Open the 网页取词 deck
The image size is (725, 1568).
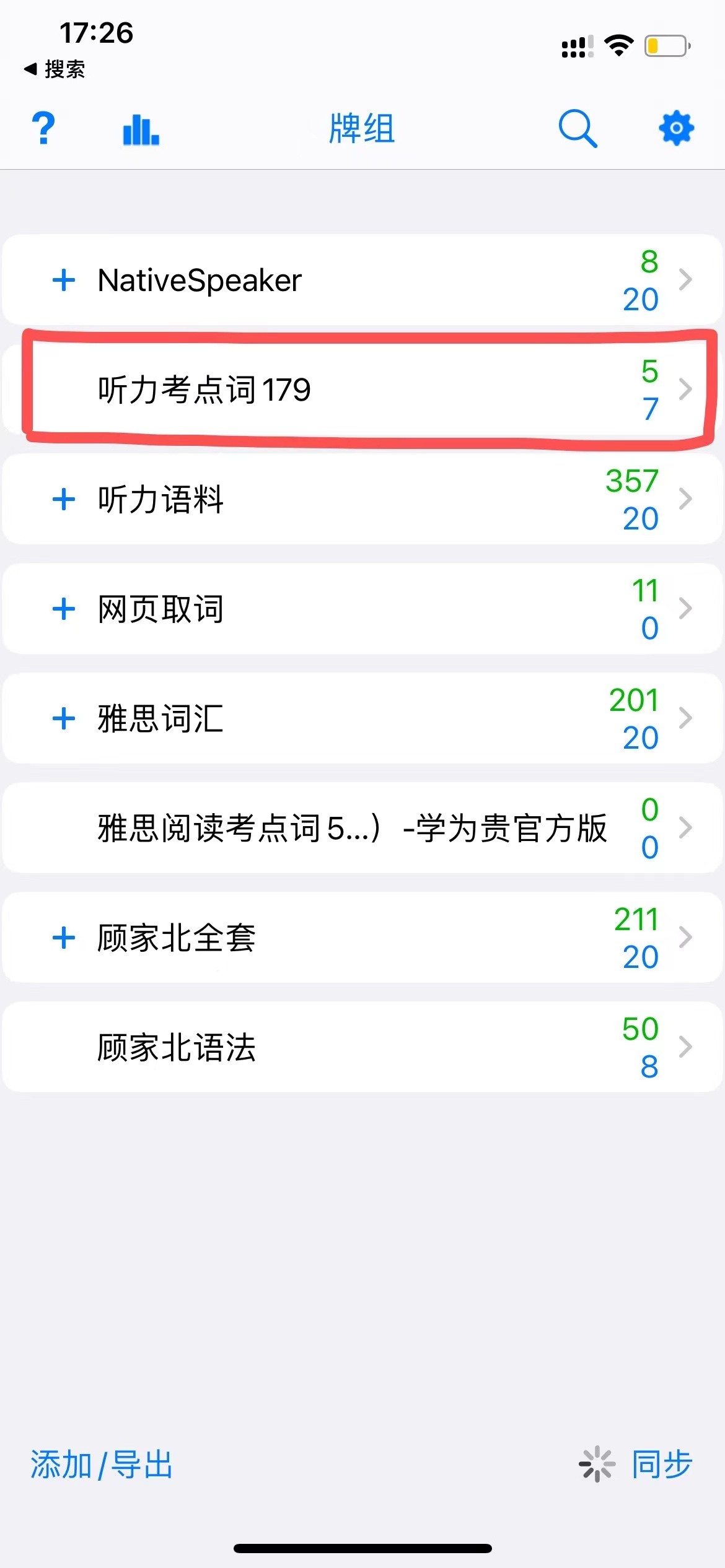362,609
